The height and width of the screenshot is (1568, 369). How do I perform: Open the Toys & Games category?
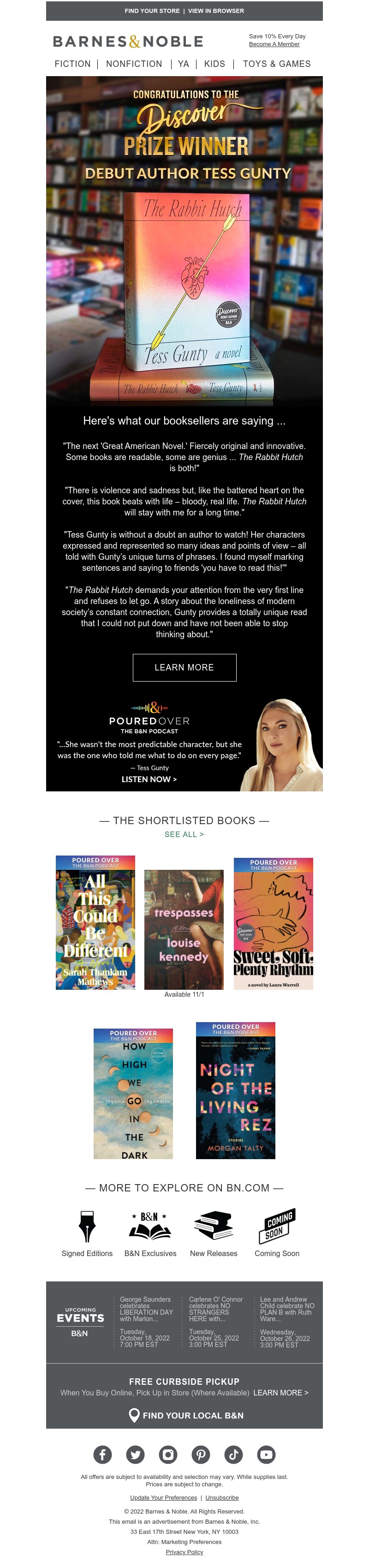[276, 64]
